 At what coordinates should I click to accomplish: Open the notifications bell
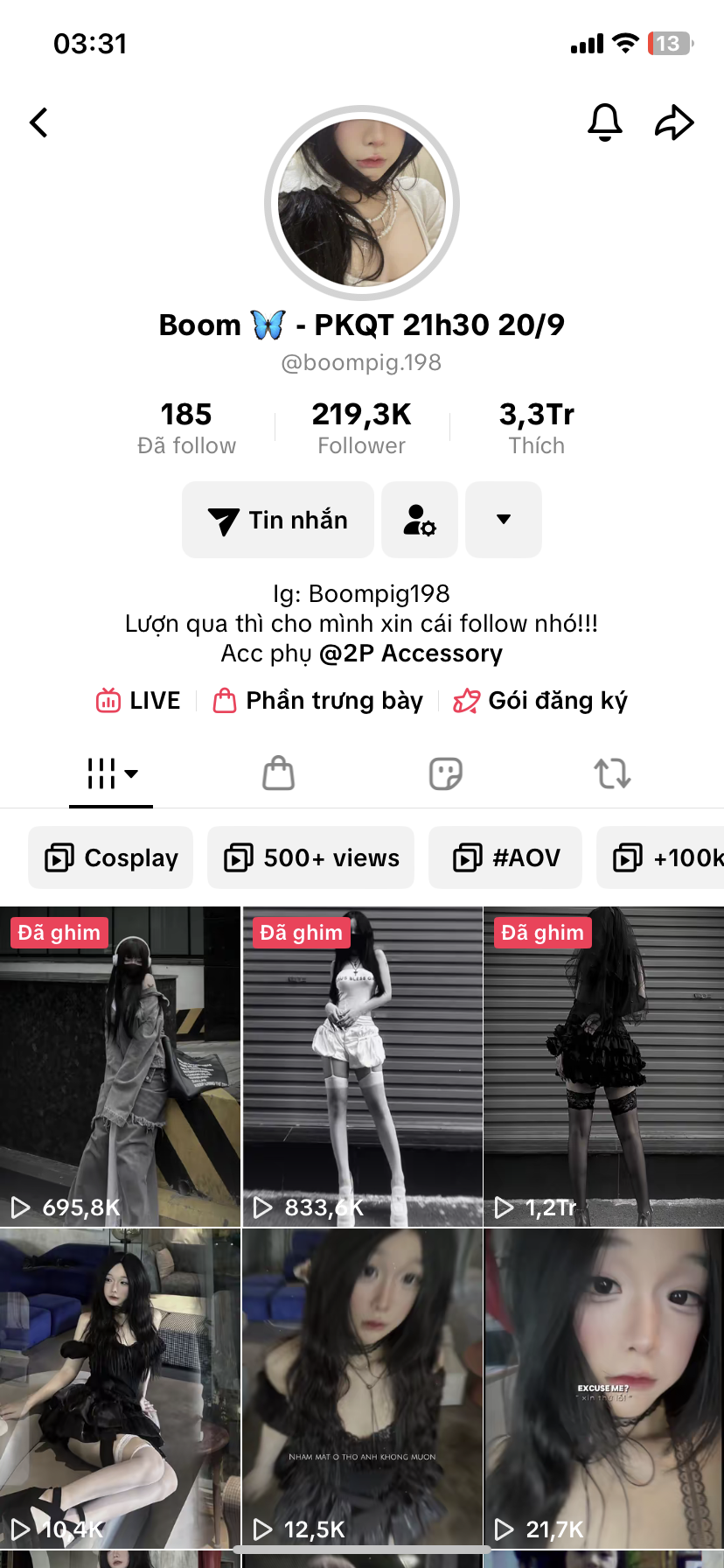coord(604,122)
